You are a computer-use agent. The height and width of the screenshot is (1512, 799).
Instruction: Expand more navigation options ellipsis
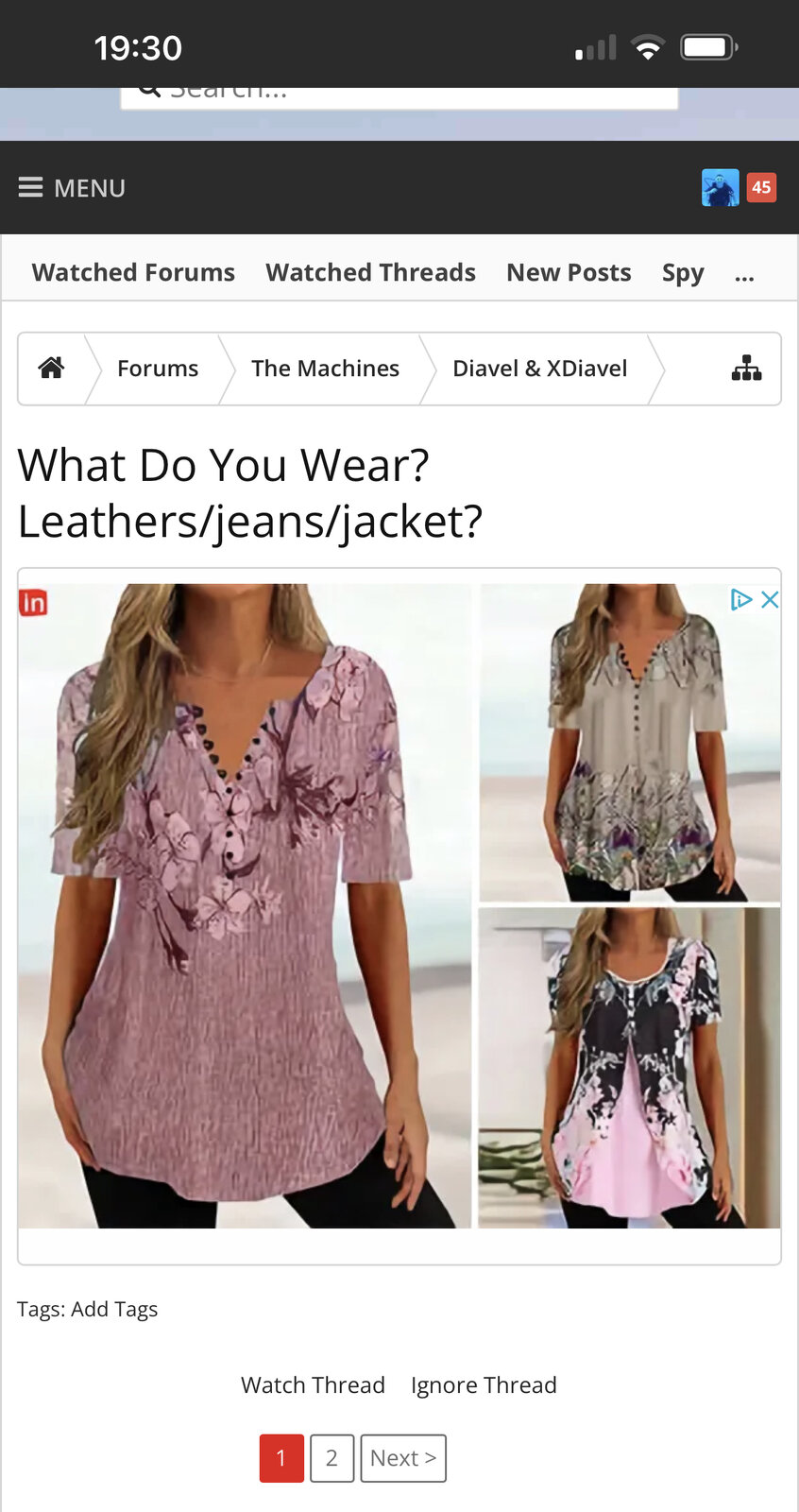[x=744, y=275]
